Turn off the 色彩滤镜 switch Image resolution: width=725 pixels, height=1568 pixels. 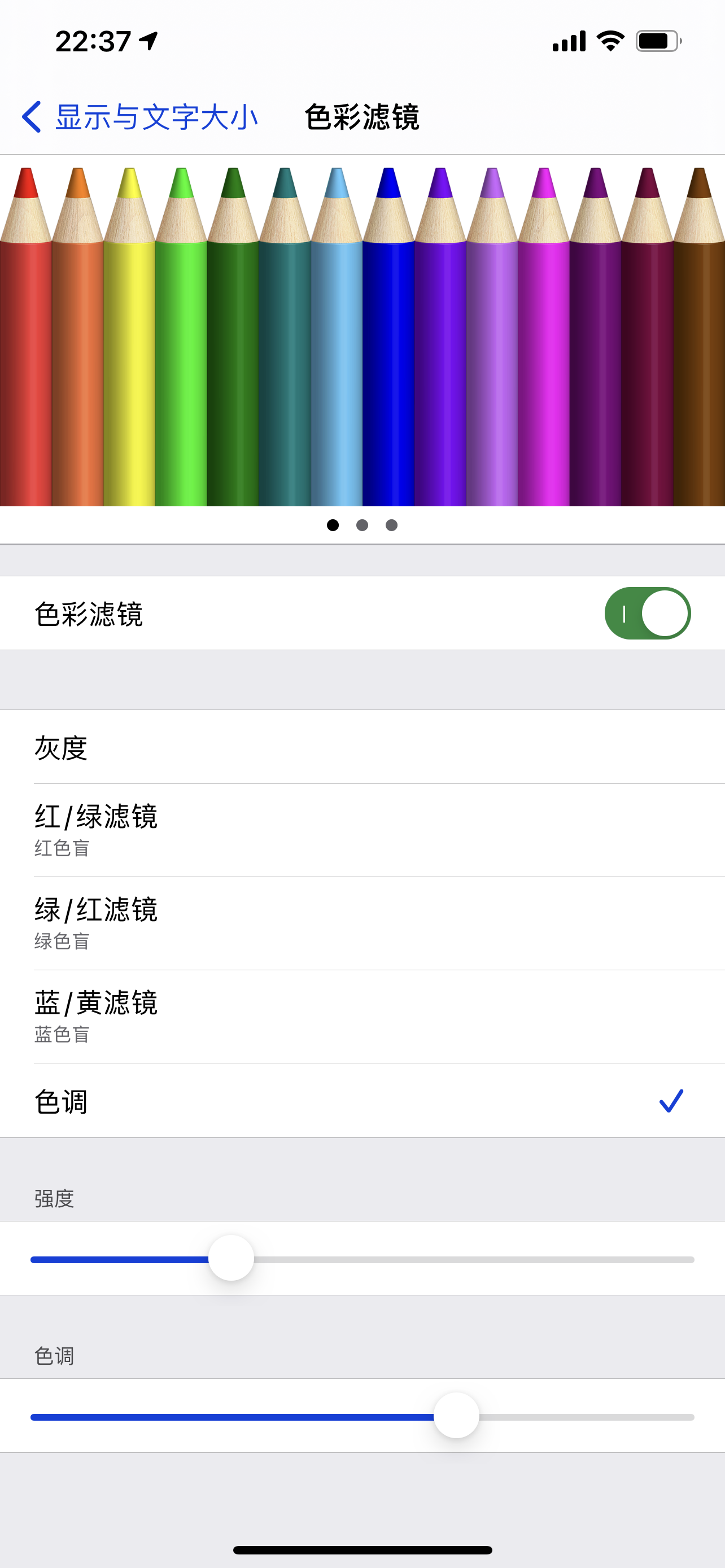pyautogui.click(x=647, y=613)
